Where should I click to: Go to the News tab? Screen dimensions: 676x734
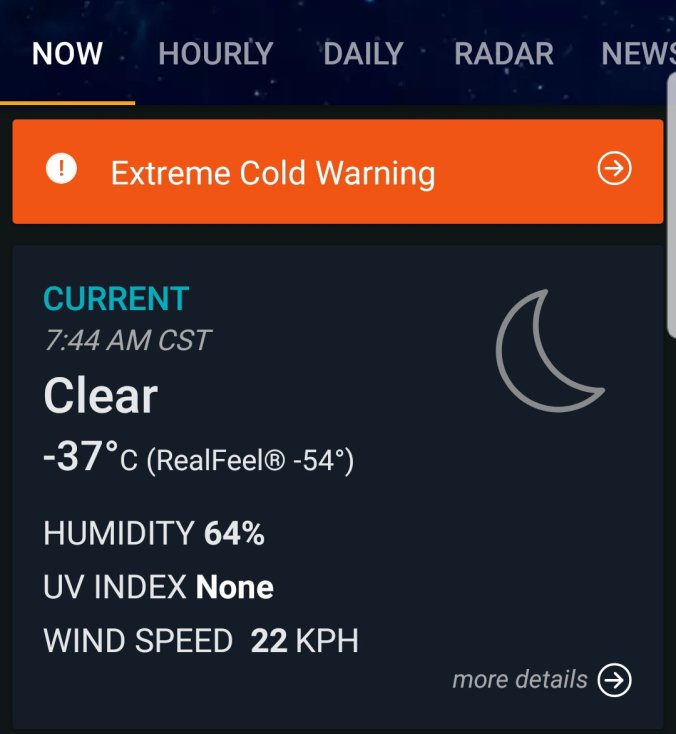click(x=636, y=54)
